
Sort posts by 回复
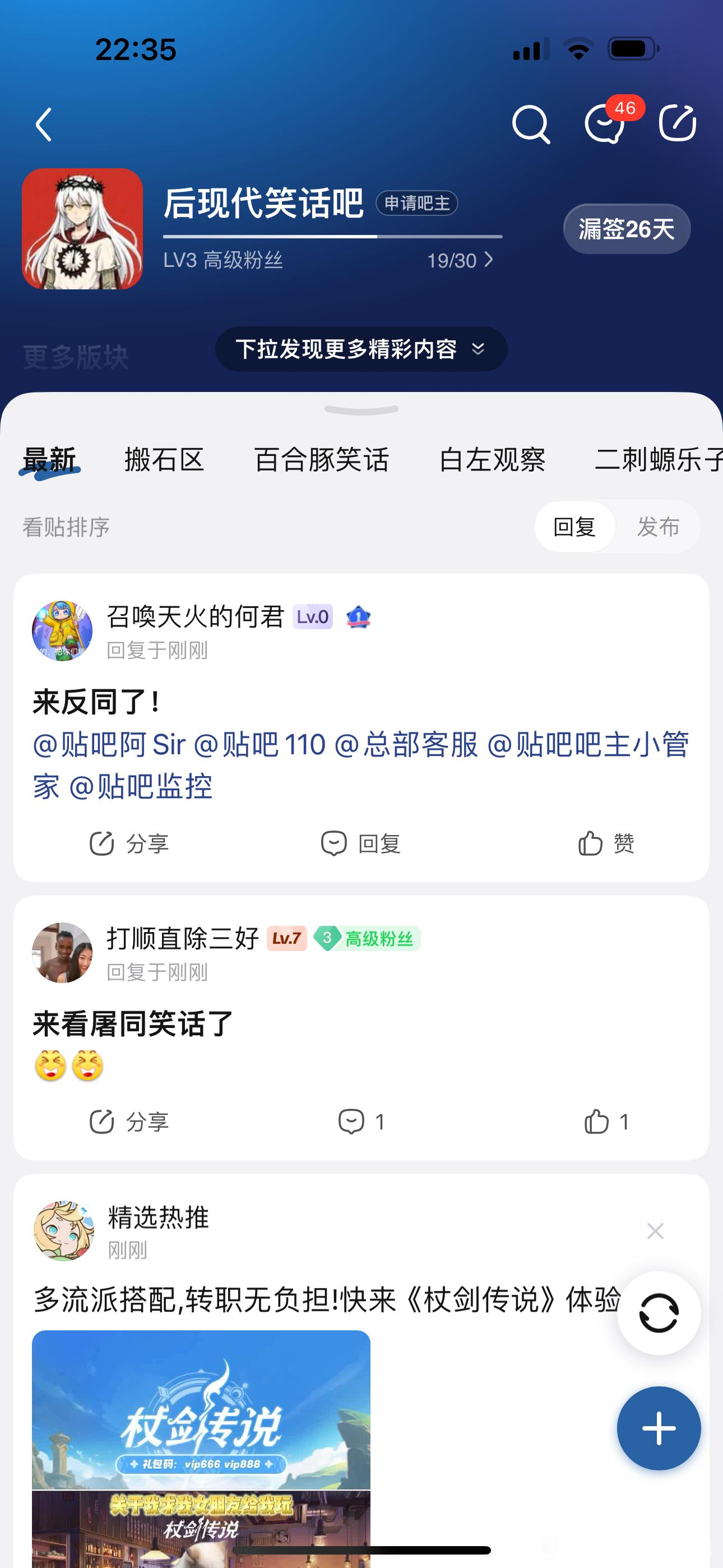[574, 527]
